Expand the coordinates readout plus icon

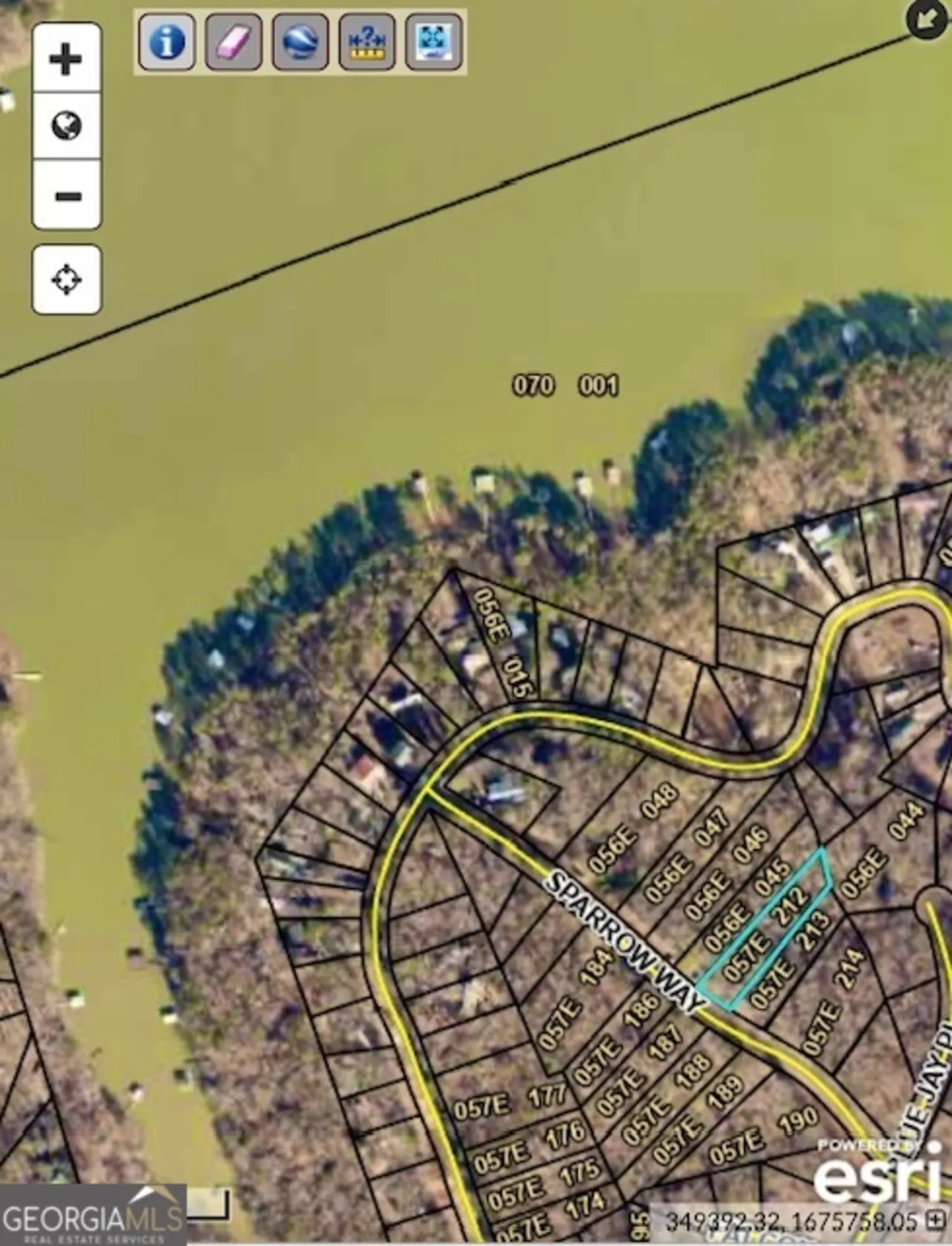pos(935,1219)
